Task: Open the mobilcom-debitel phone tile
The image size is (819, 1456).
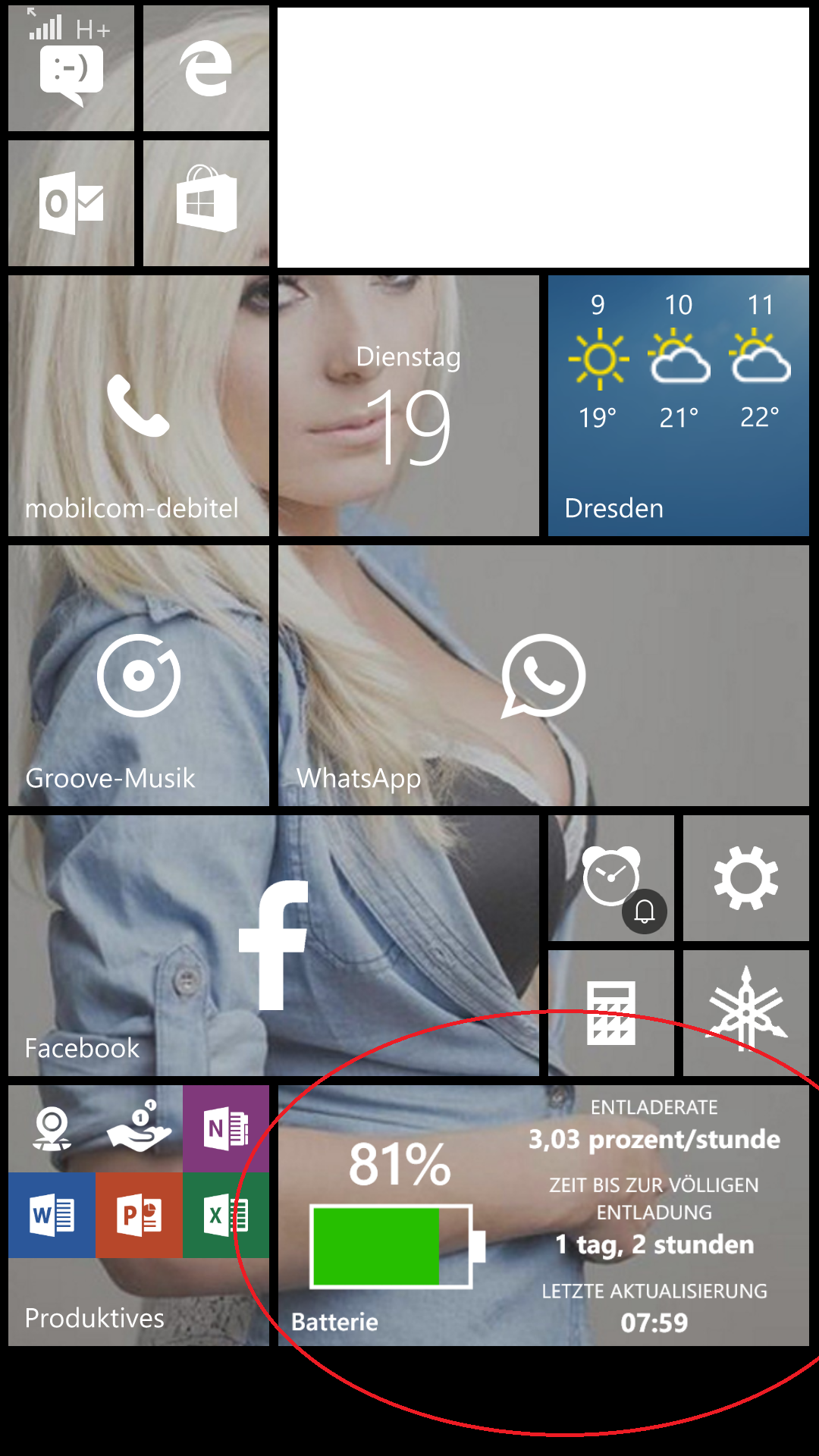Action: pyautogui.click(x=138, y=406)
